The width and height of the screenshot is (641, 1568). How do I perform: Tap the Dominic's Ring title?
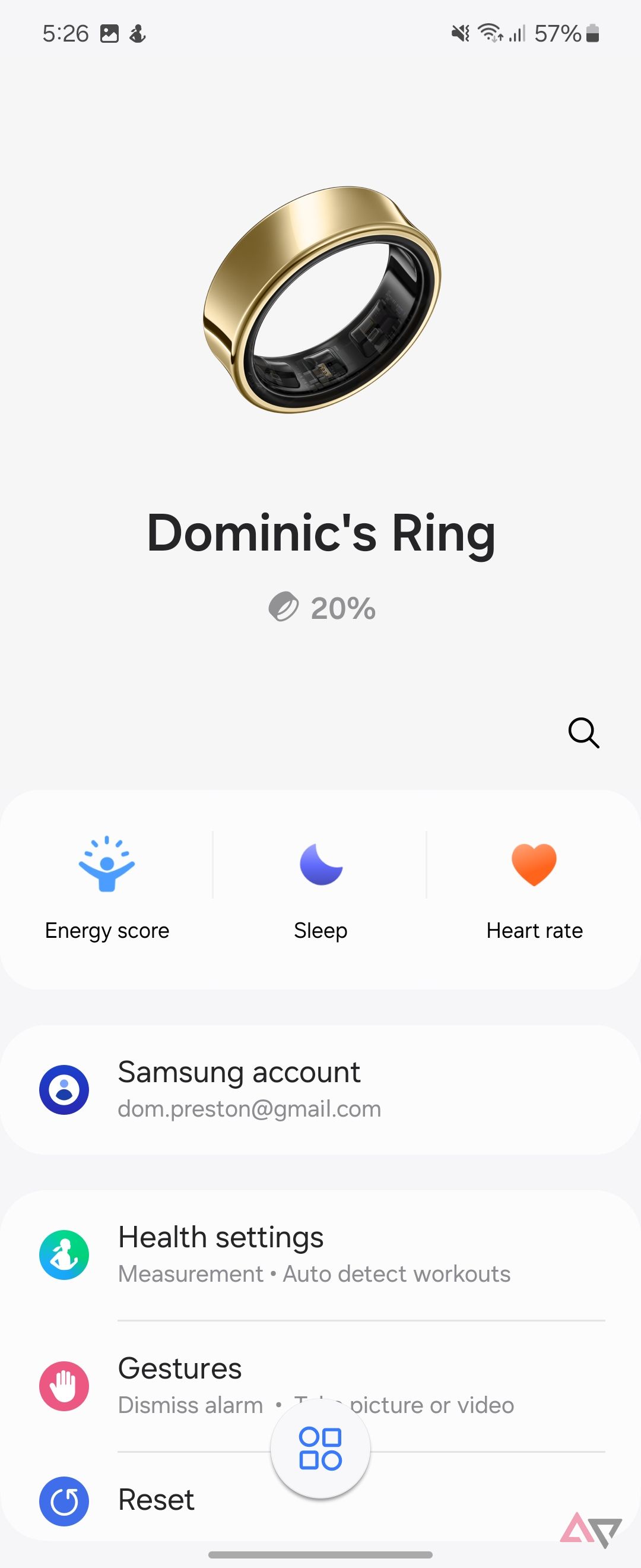coord(320,534)
